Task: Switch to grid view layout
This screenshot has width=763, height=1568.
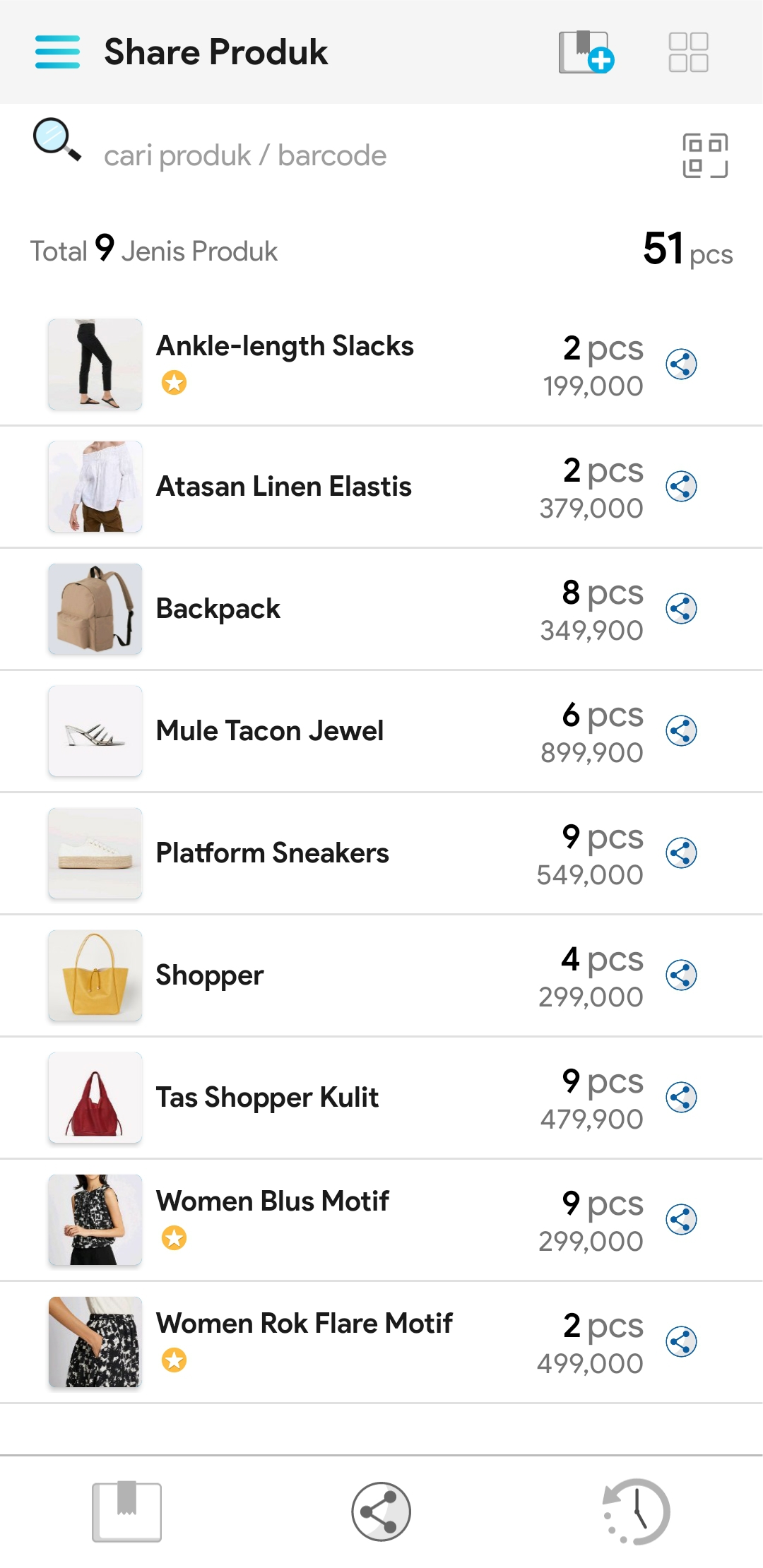Action: point(688,52)
